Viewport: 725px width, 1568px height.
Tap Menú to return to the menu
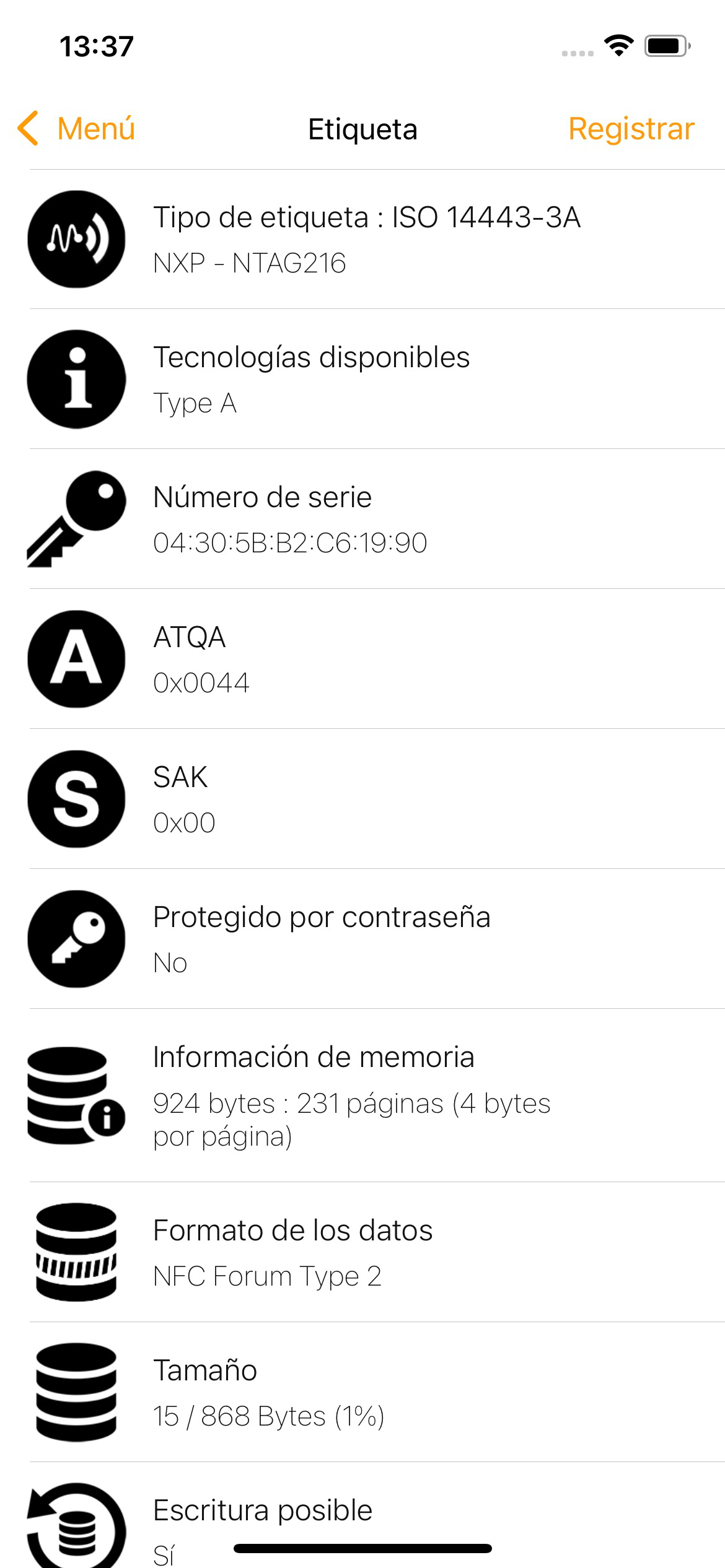coord(96,129)
